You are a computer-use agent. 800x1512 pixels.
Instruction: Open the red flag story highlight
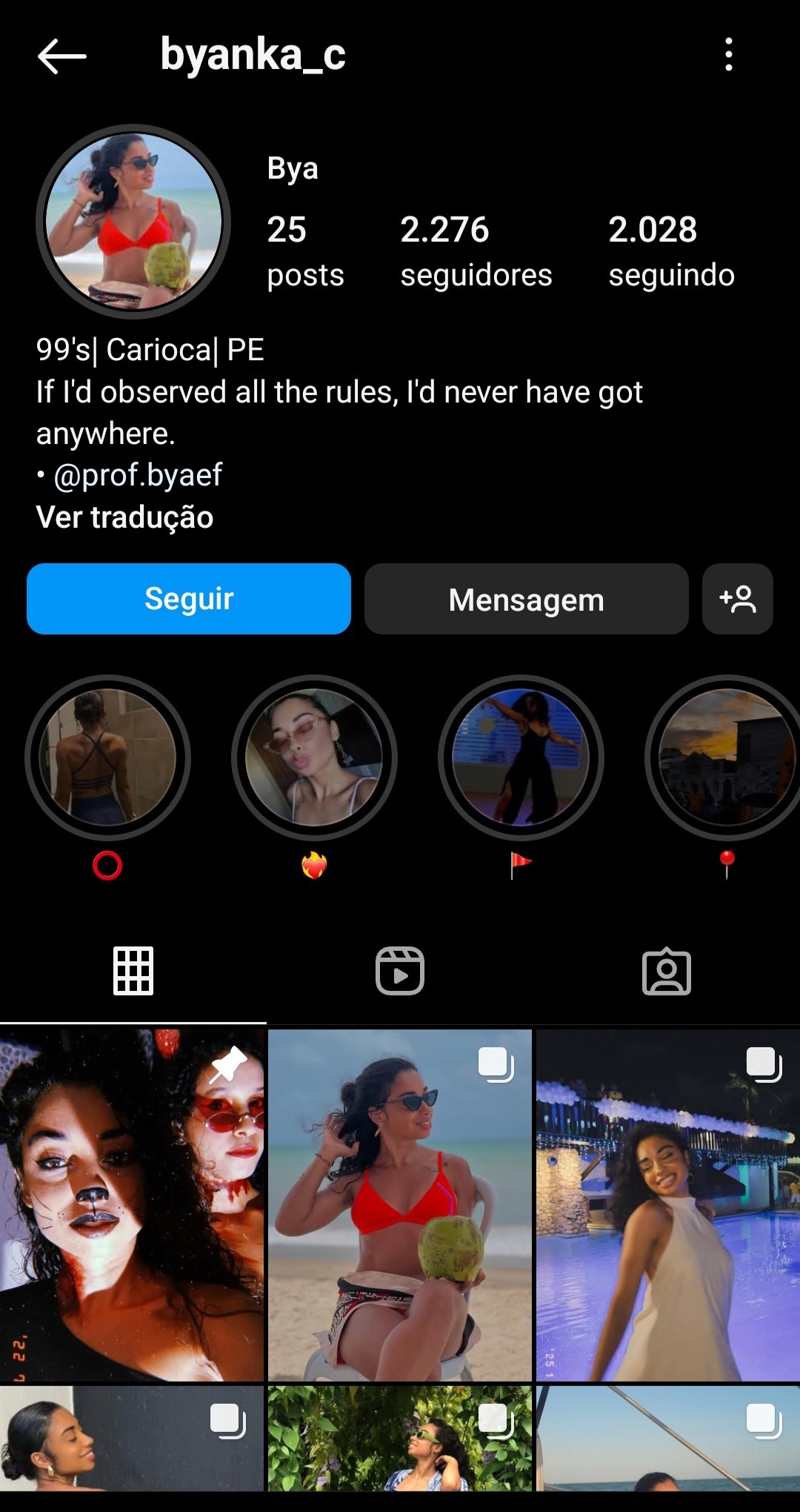click(521, 757)
